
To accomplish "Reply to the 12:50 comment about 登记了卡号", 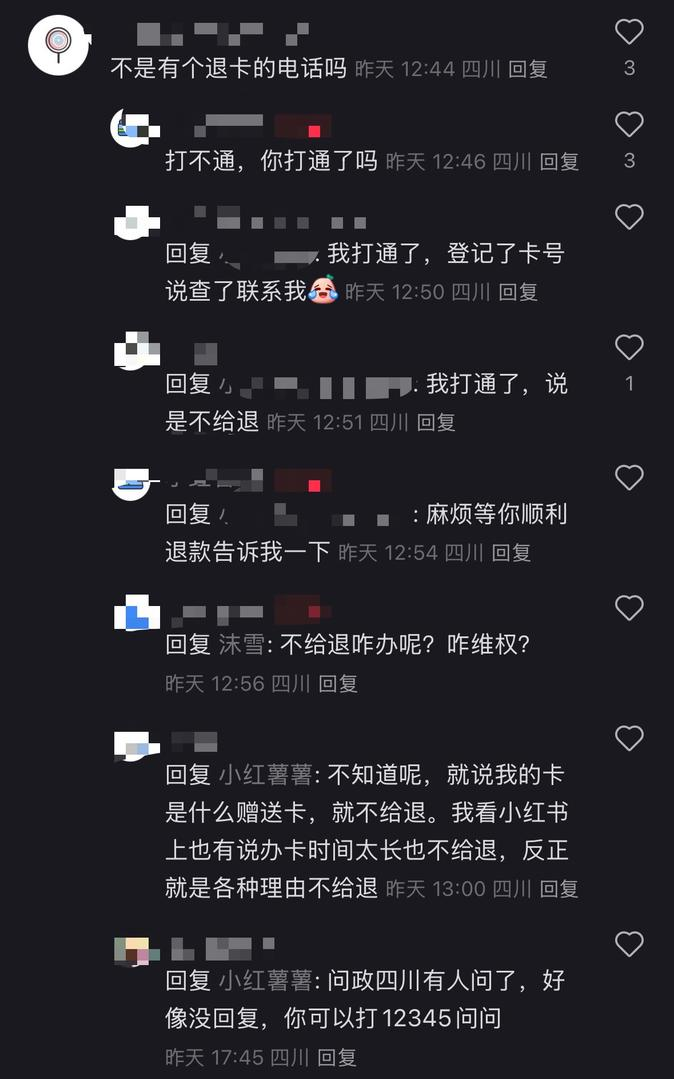I will (518, 292).
